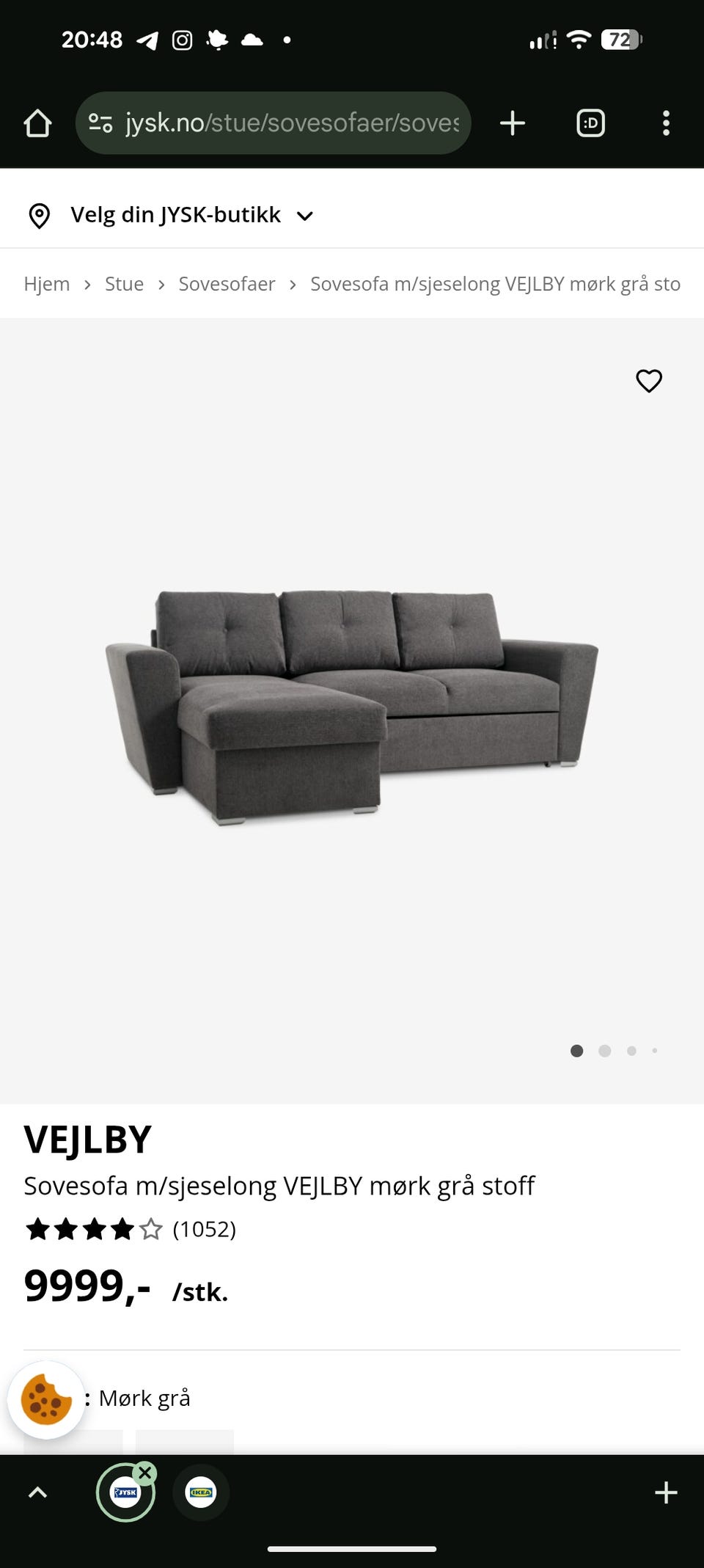
Task: Go to the browser home page
Action: click(x=37, y=123)
